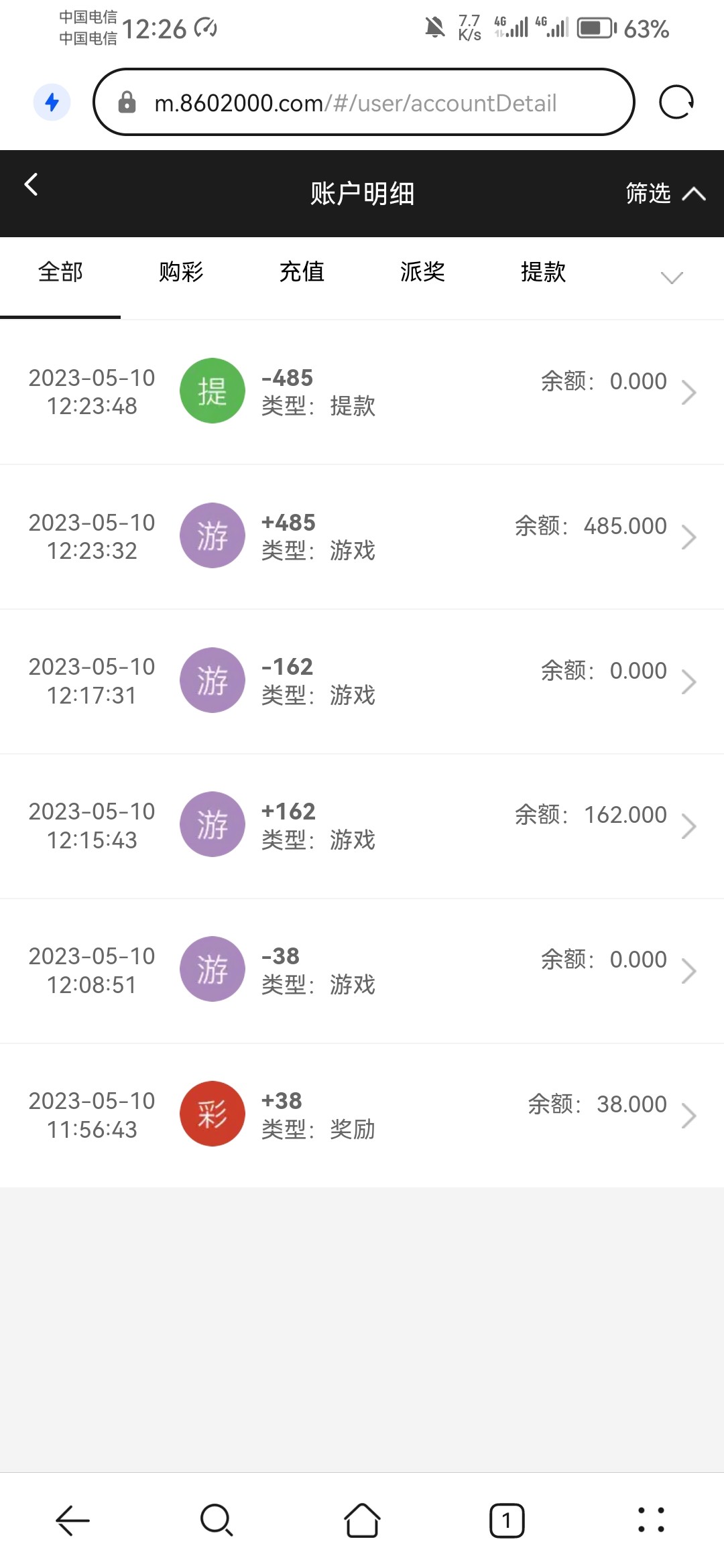Viewport: 724px width, 1568px height.
Task: Open the +485 游戏 record at 12:23:32
Action: 362,537
